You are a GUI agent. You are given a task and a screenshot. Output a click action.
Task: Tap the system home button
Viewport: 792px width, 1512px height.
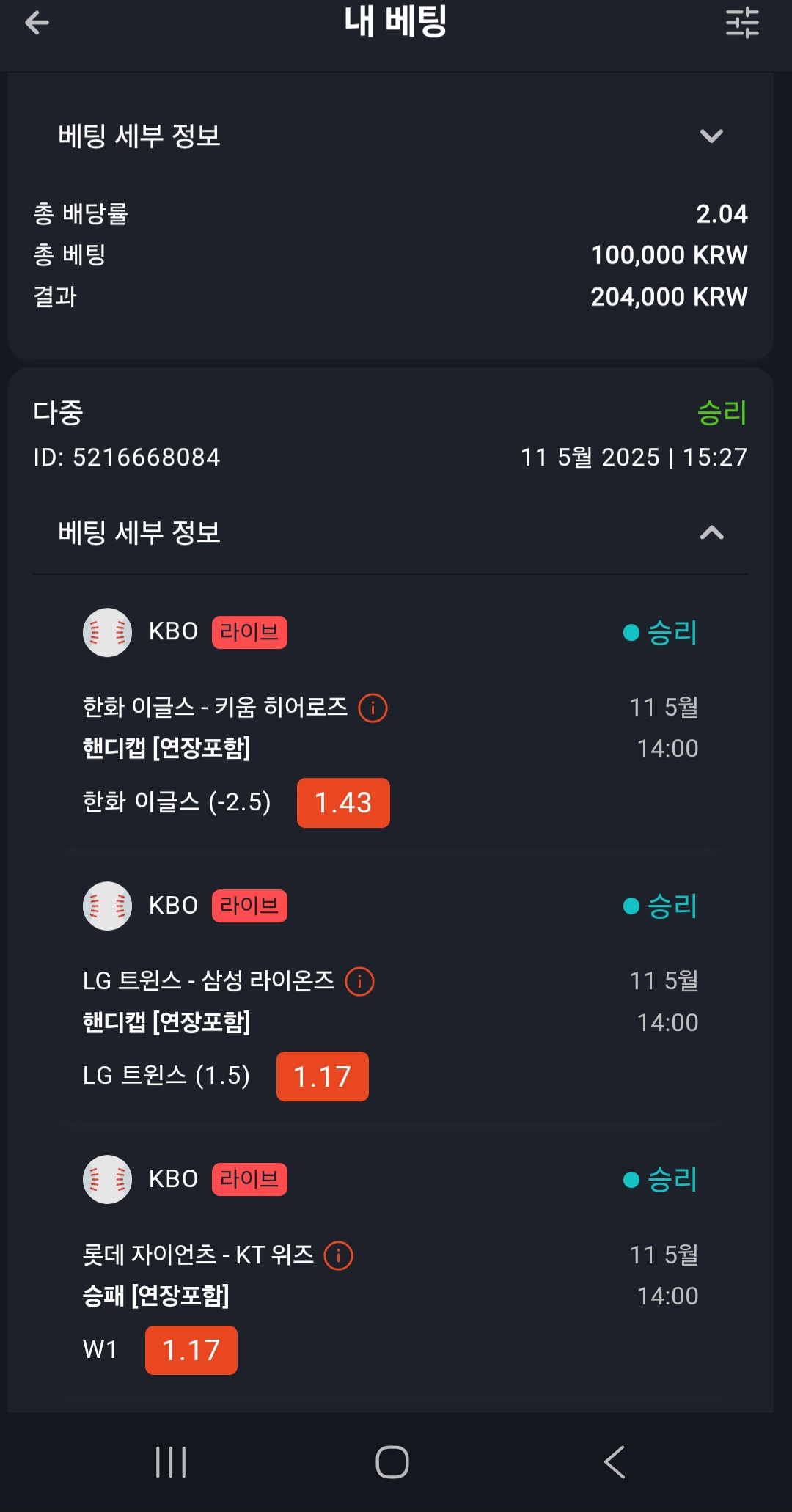point(392,1462)
